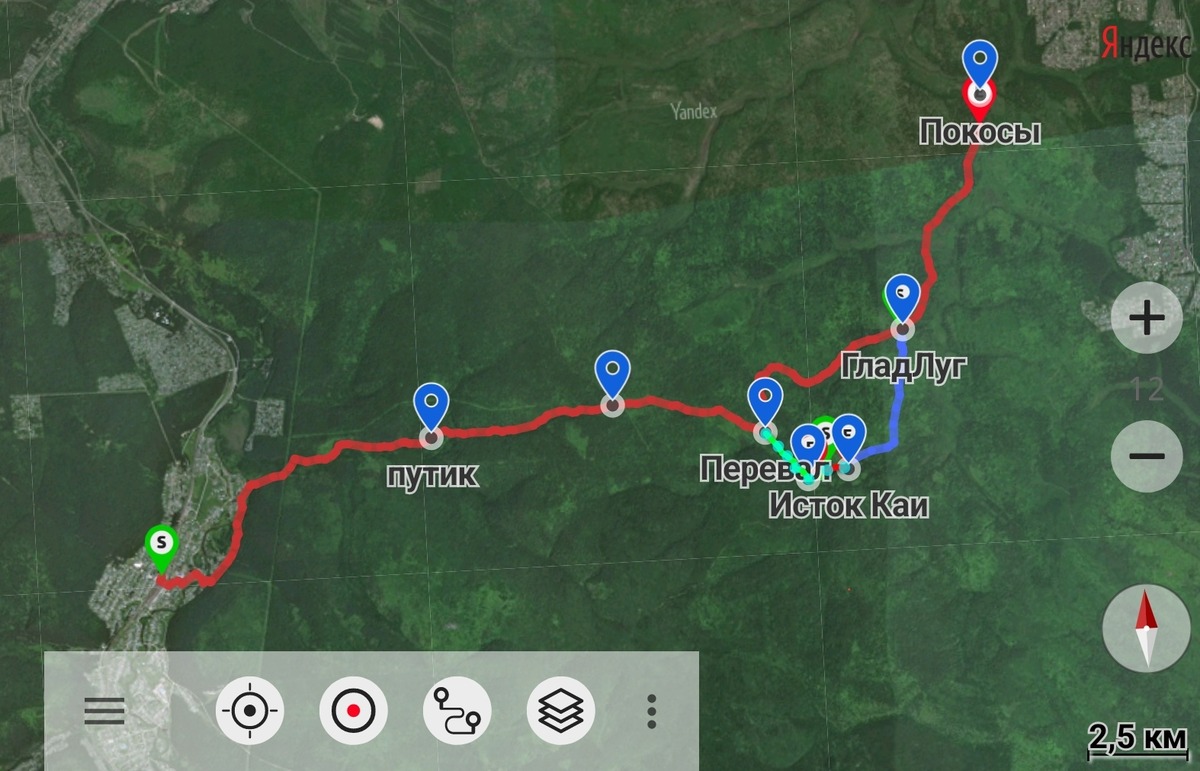
Task: Open the toolbar overflow menu
Action: (x=651, y=711)
